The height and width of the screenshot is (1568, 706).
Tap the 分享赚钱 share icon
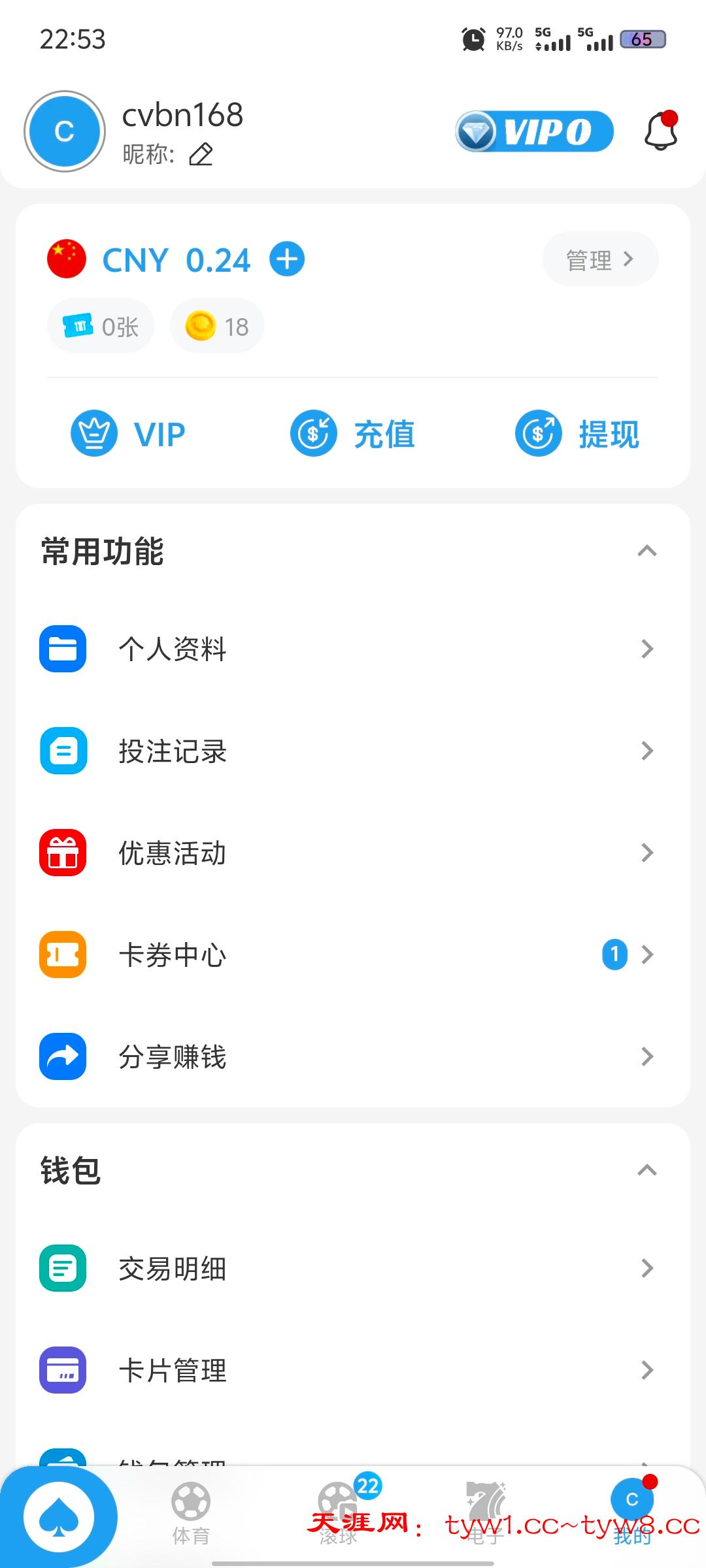pyautogui.click(x=63, y=1057)
